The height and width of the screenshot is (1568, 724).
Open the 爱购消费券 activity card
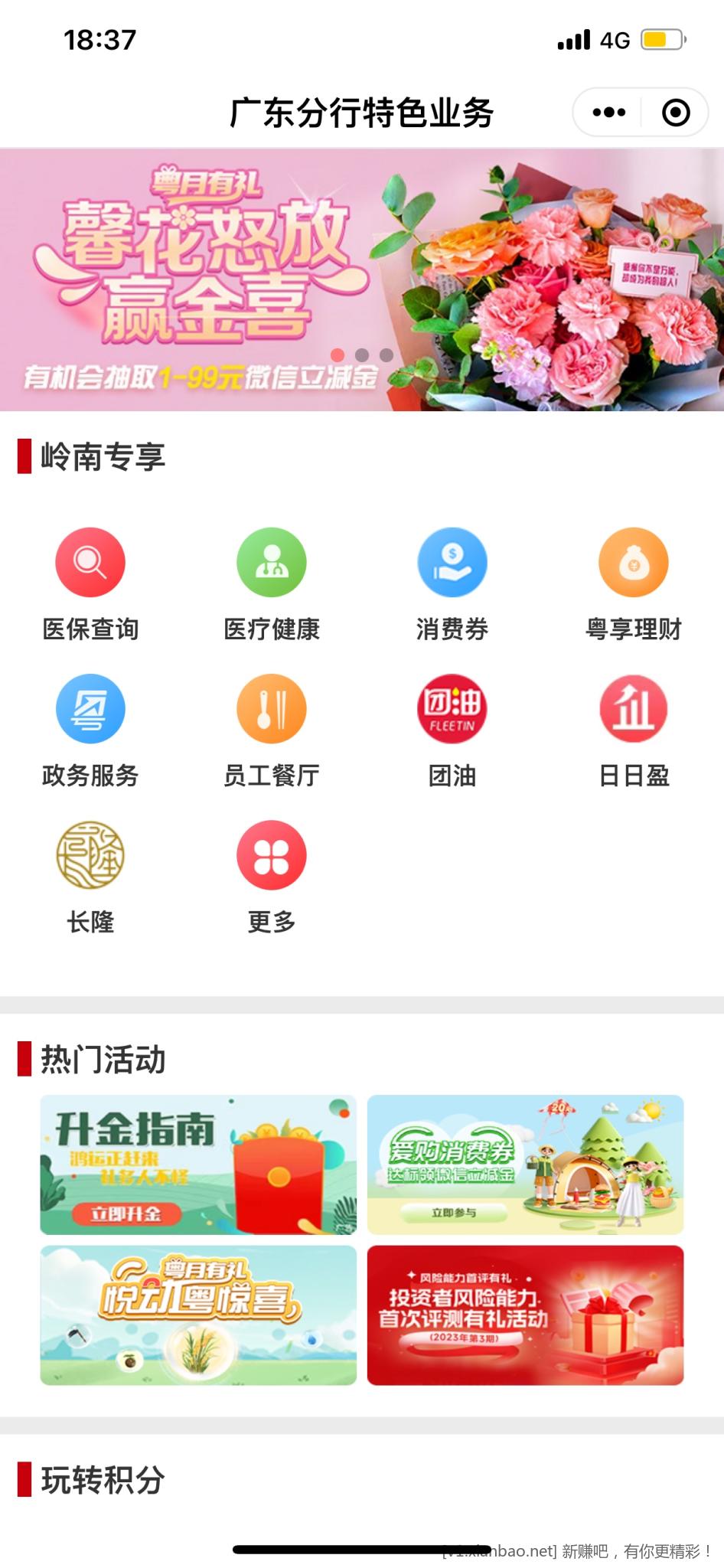525,1165
